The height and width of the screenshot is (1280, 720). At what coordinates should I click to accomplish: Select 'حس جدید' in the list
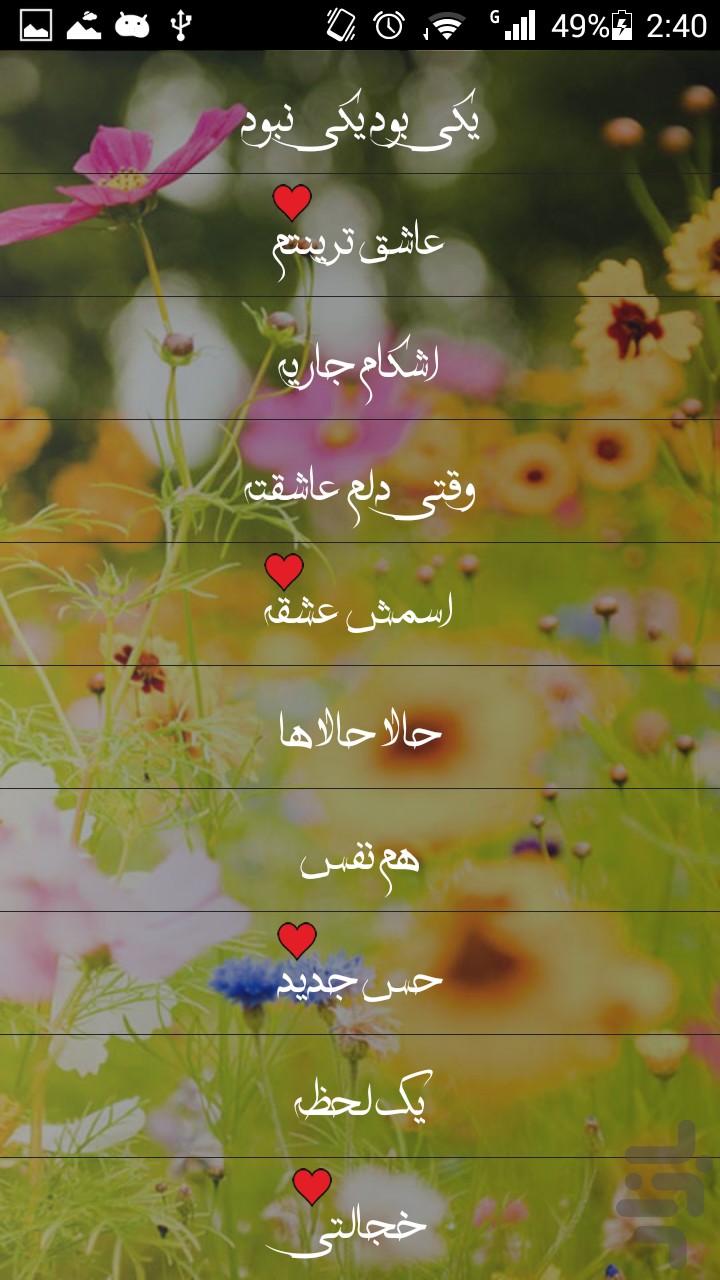(x=360, y=973)
